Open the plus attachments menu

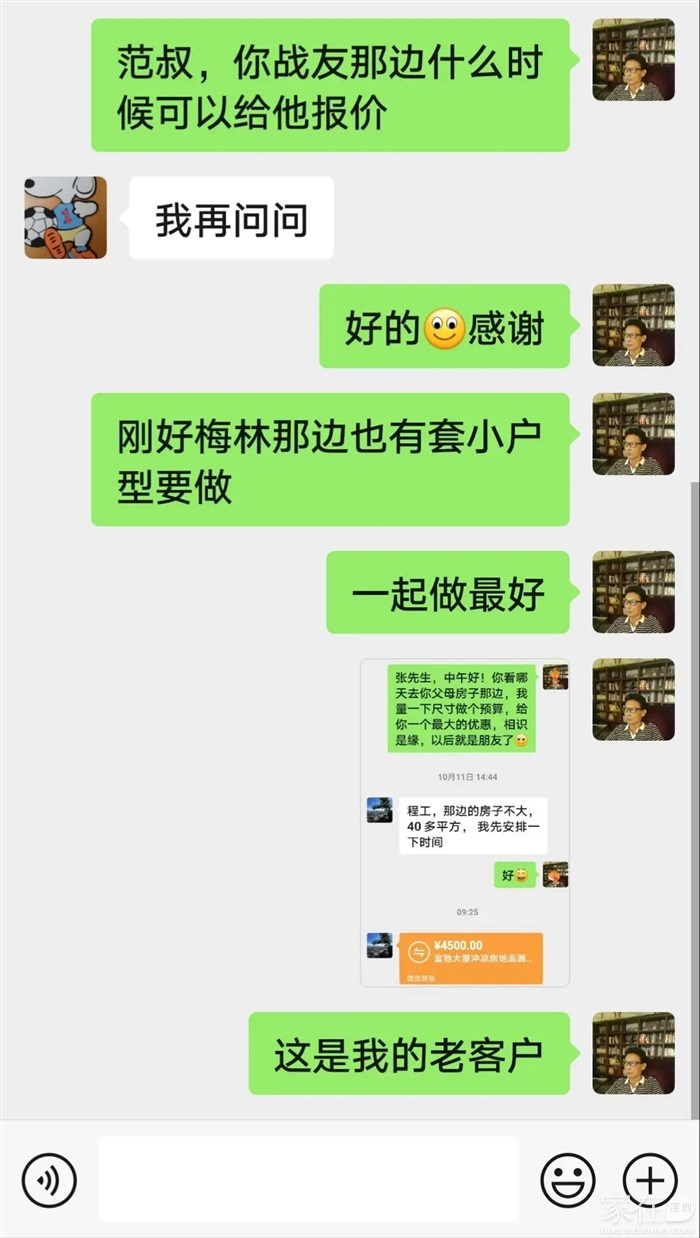[x=650, y=1180]
